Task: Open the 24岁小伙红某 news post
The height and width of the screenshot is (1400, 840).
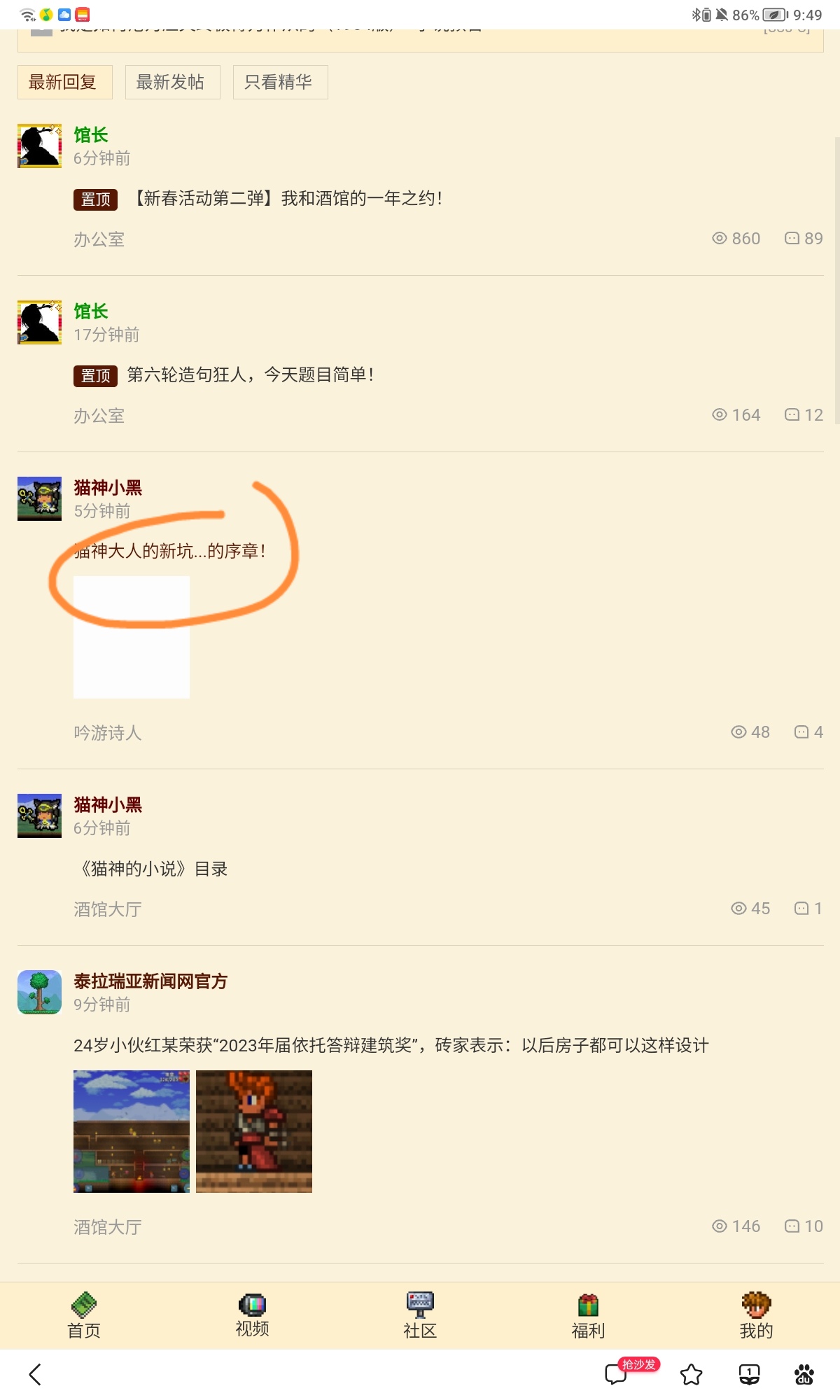Action: tap(391, 1046)
